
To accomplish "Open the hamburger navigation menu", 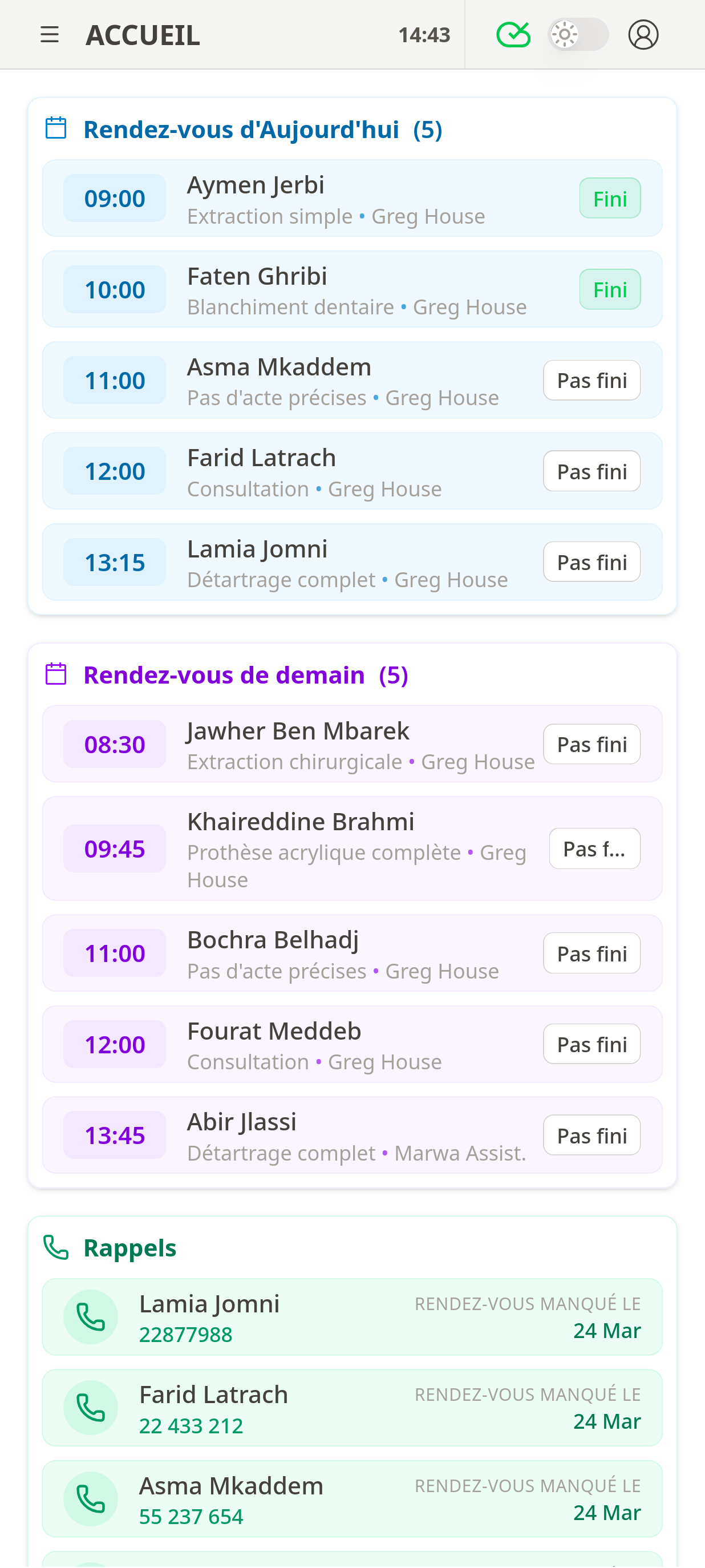I will 49,35.
